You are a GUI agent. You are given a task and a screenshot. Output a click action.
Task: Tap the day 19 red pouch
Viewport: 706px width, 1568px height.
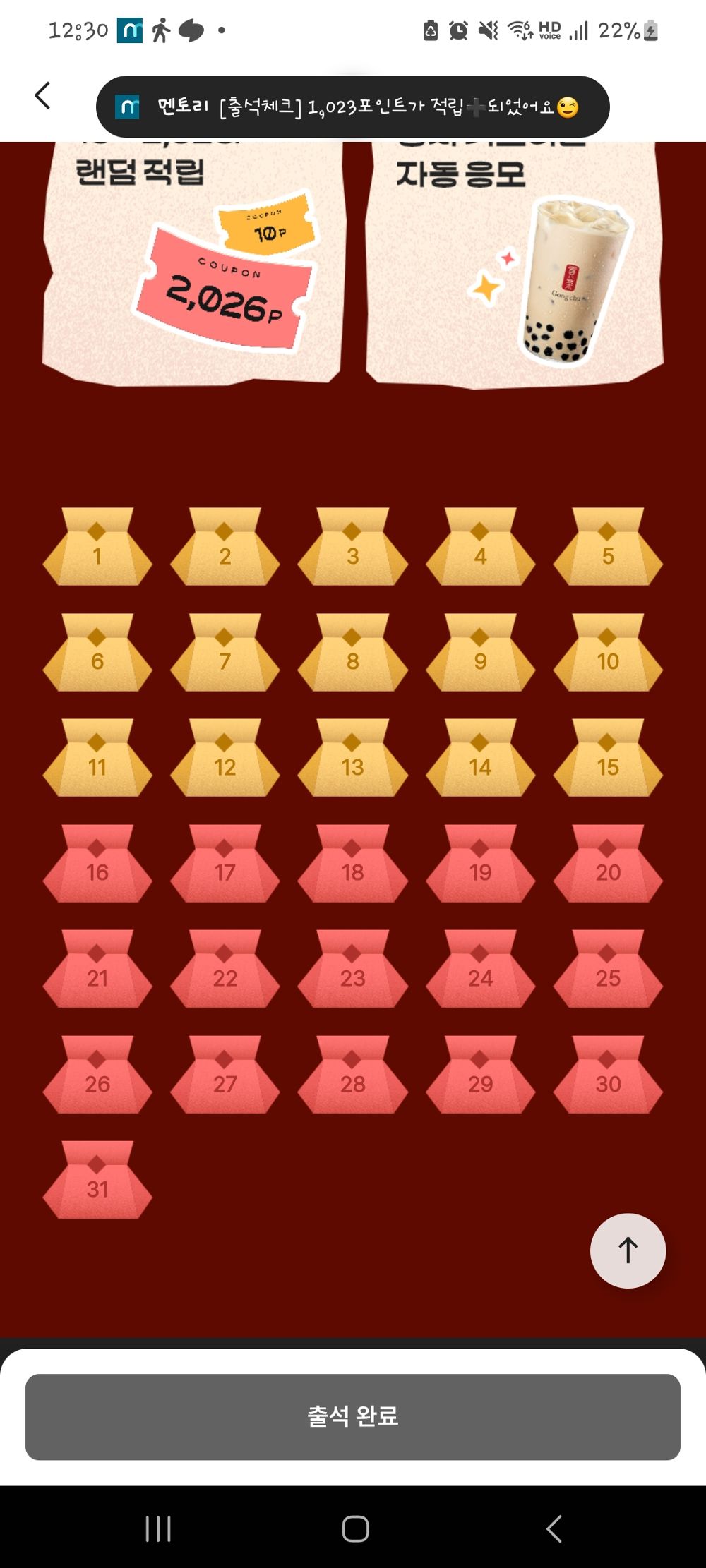click(x=480, y=866)
